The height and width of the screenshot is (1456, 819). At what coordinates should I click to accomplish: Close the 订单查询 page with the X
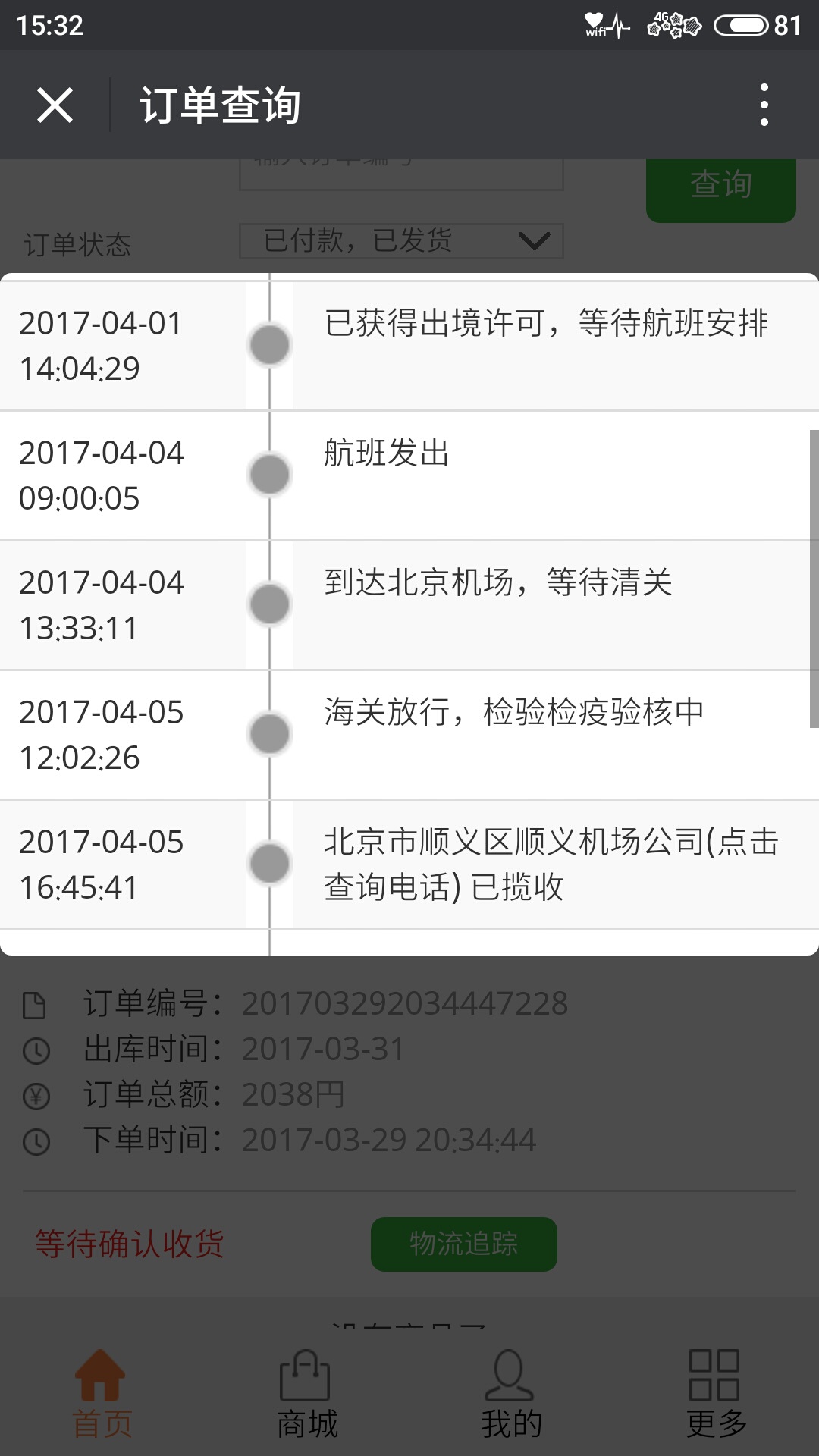55,105
